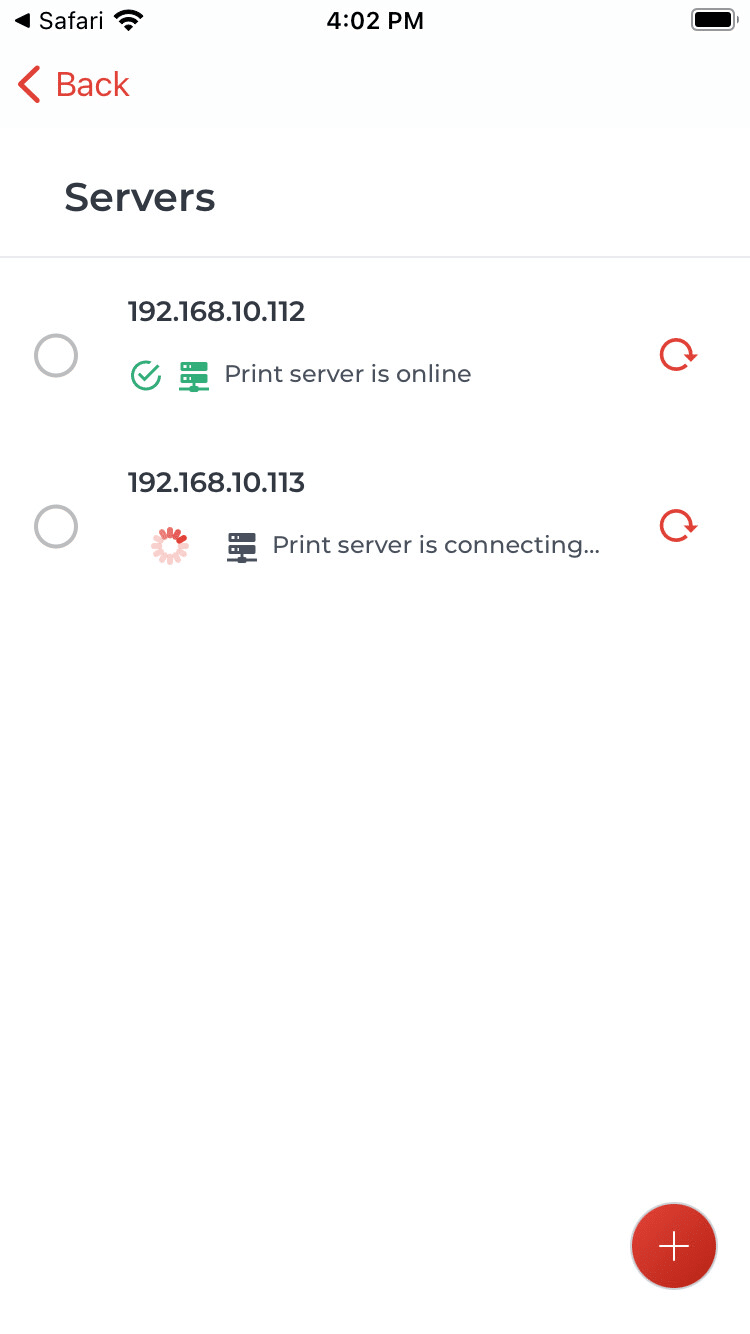
Task: Refresh the connection for server 192.168.10.112
Action: 678,355
